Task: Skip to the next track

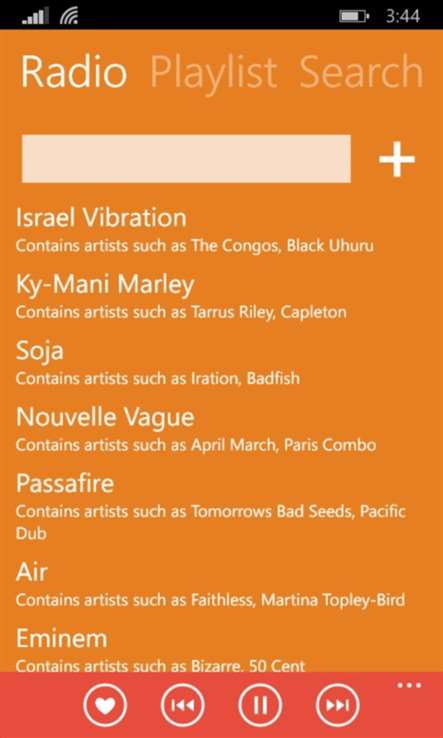Action: tap(338, 705)
